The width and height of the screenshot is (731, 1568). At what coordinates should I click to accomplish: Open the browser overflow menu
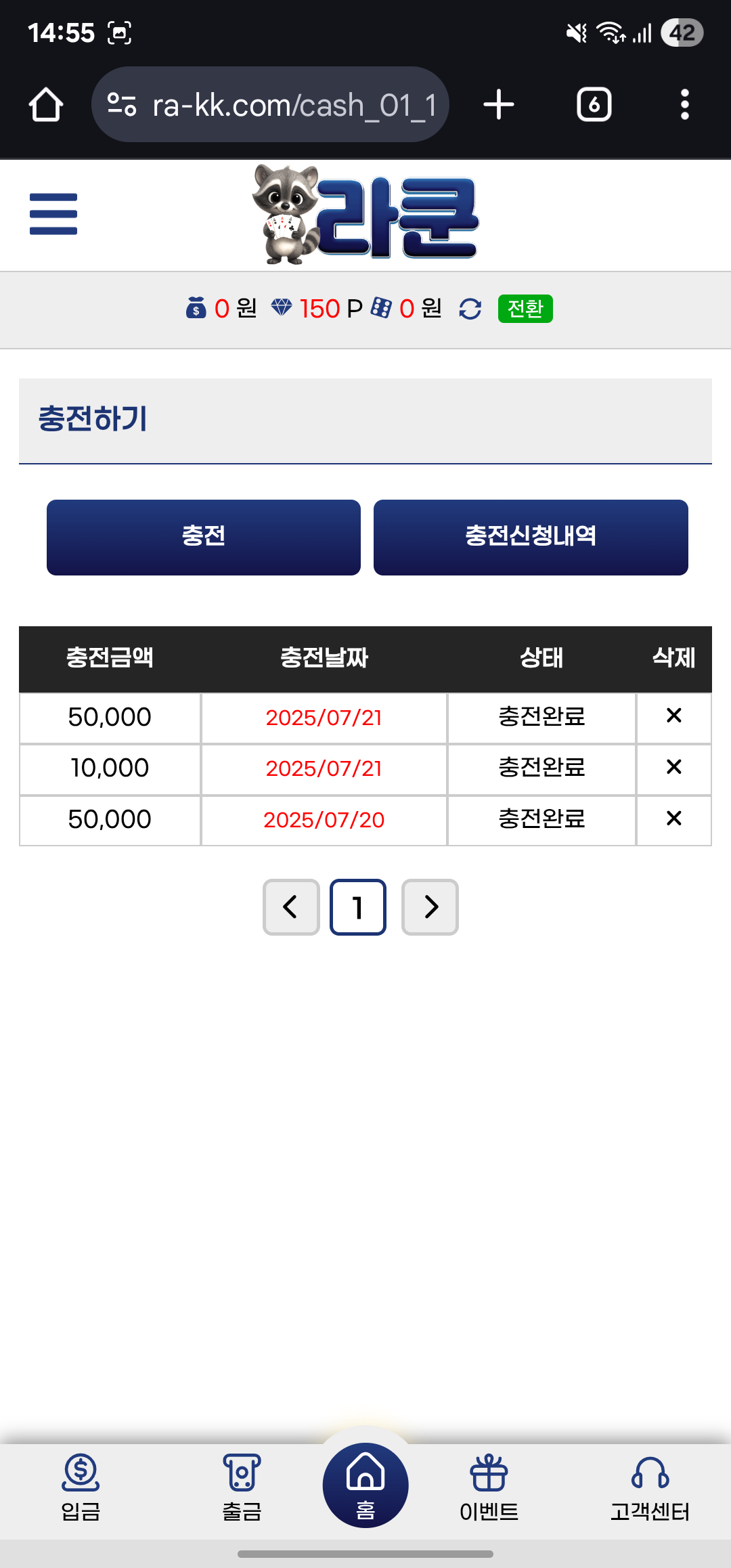(685, 105)
